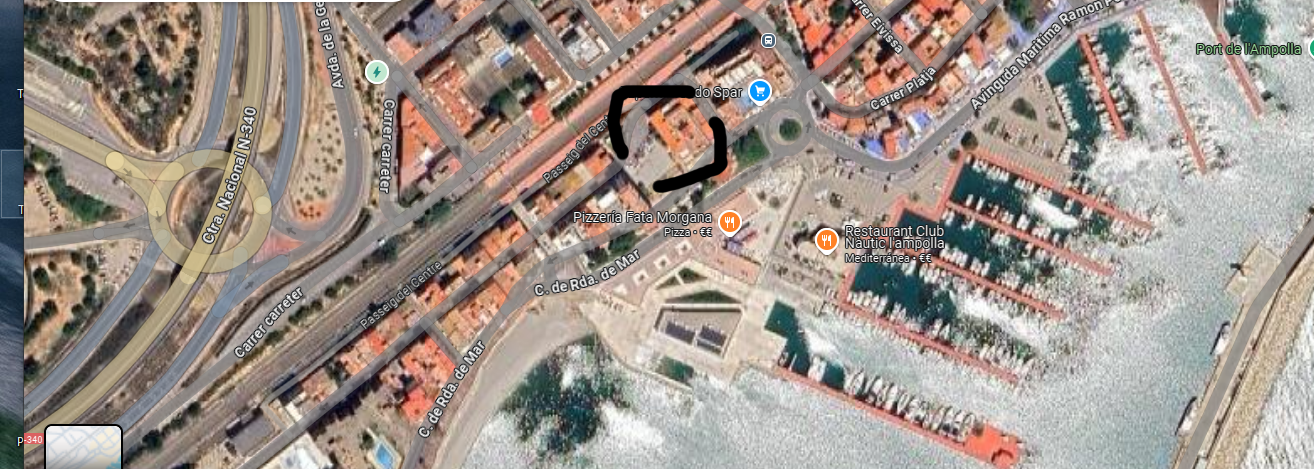Tap the Spar shopping cart marker

click(760, 92)
